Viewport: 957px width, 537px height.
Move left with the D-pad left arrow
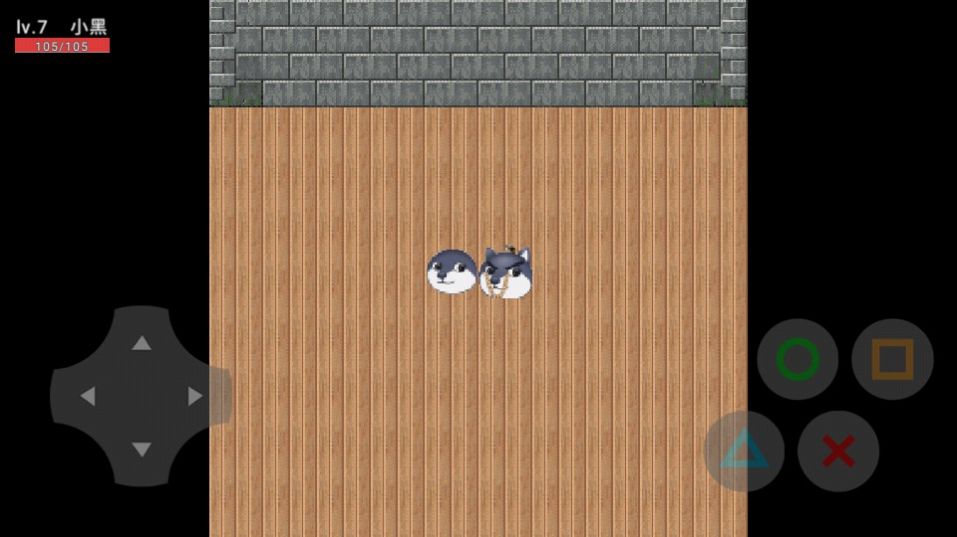pyautogui.click(x=88, y=397)
